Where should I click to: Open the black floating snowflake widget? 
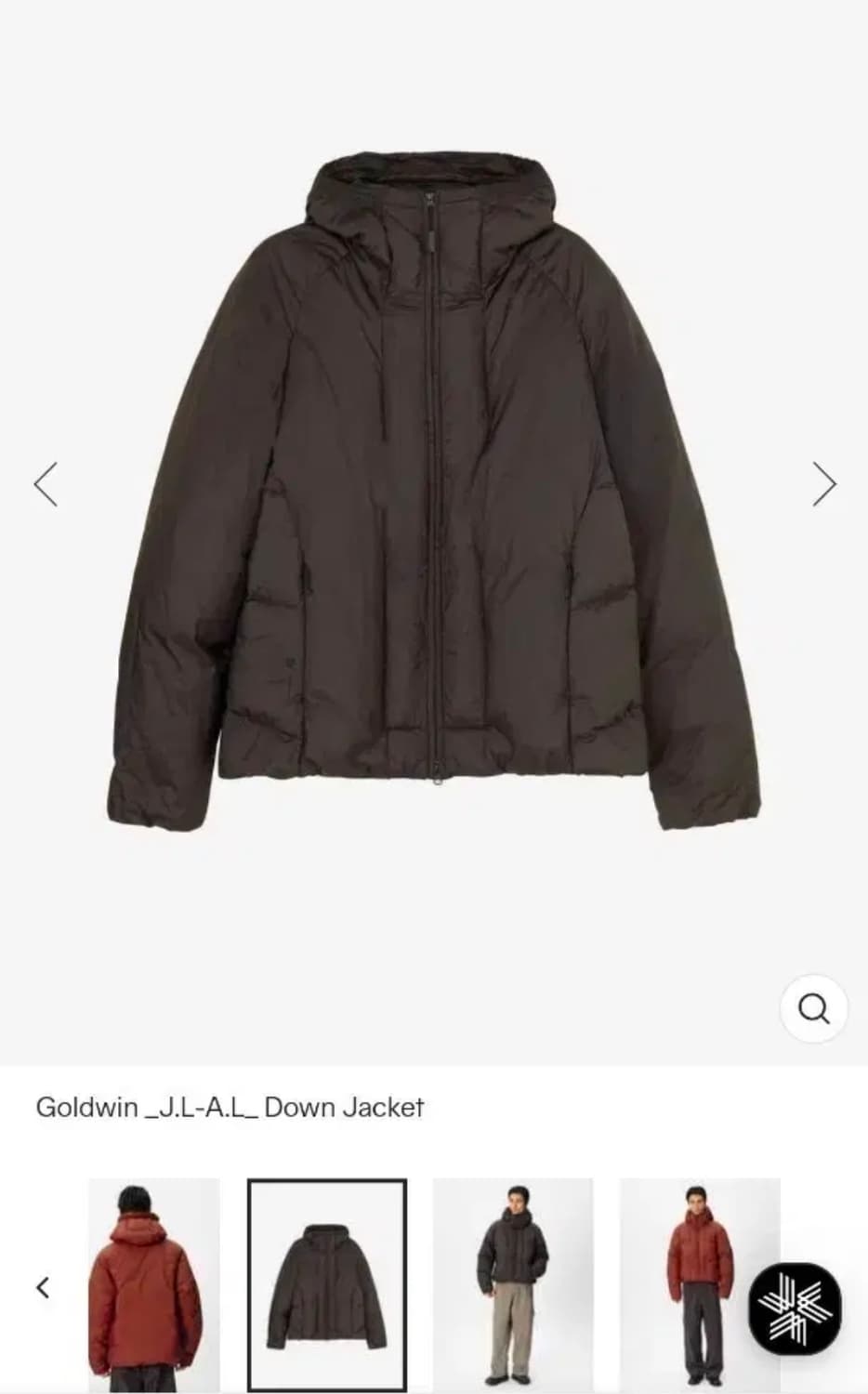(x=795, y=1309)
